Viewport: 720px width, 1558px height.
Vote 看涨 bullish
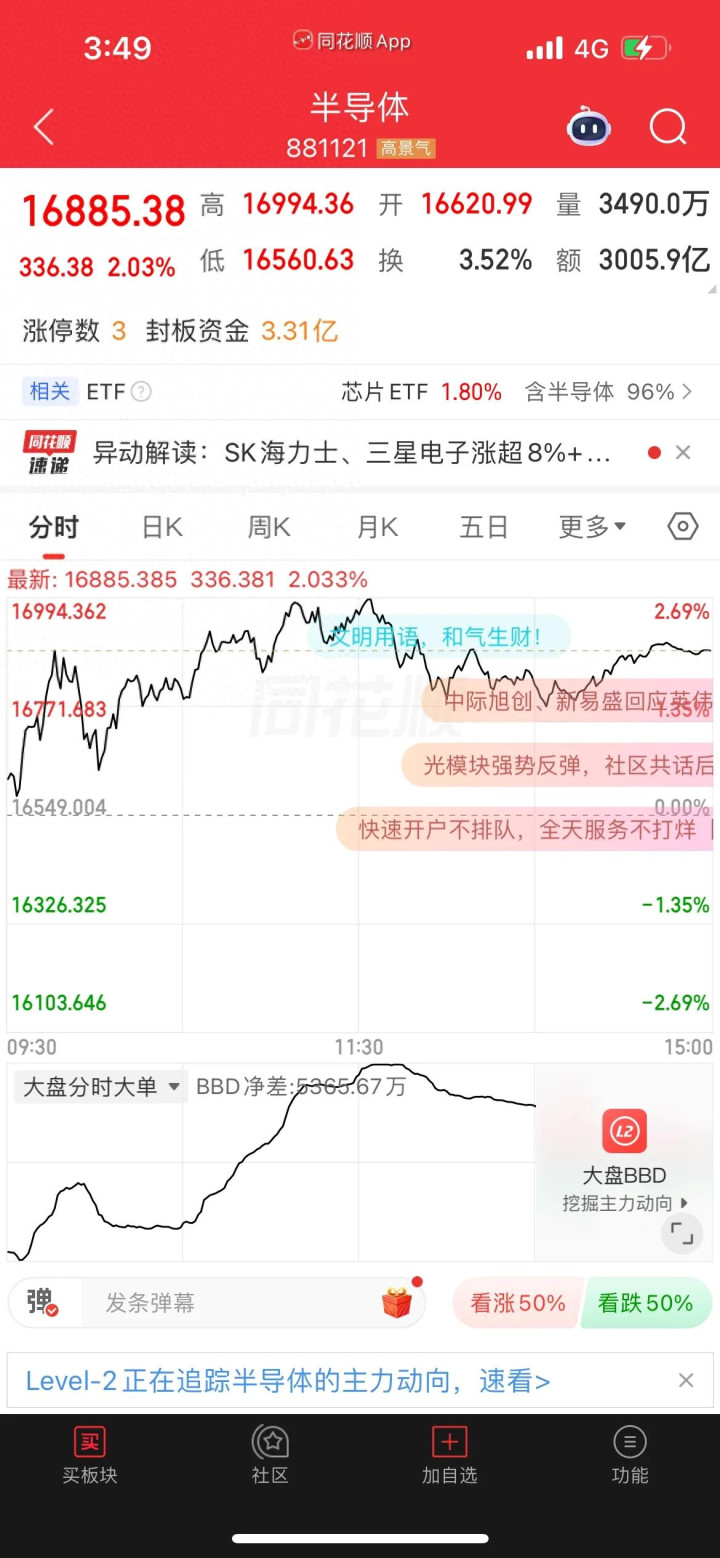(517, 1303)
